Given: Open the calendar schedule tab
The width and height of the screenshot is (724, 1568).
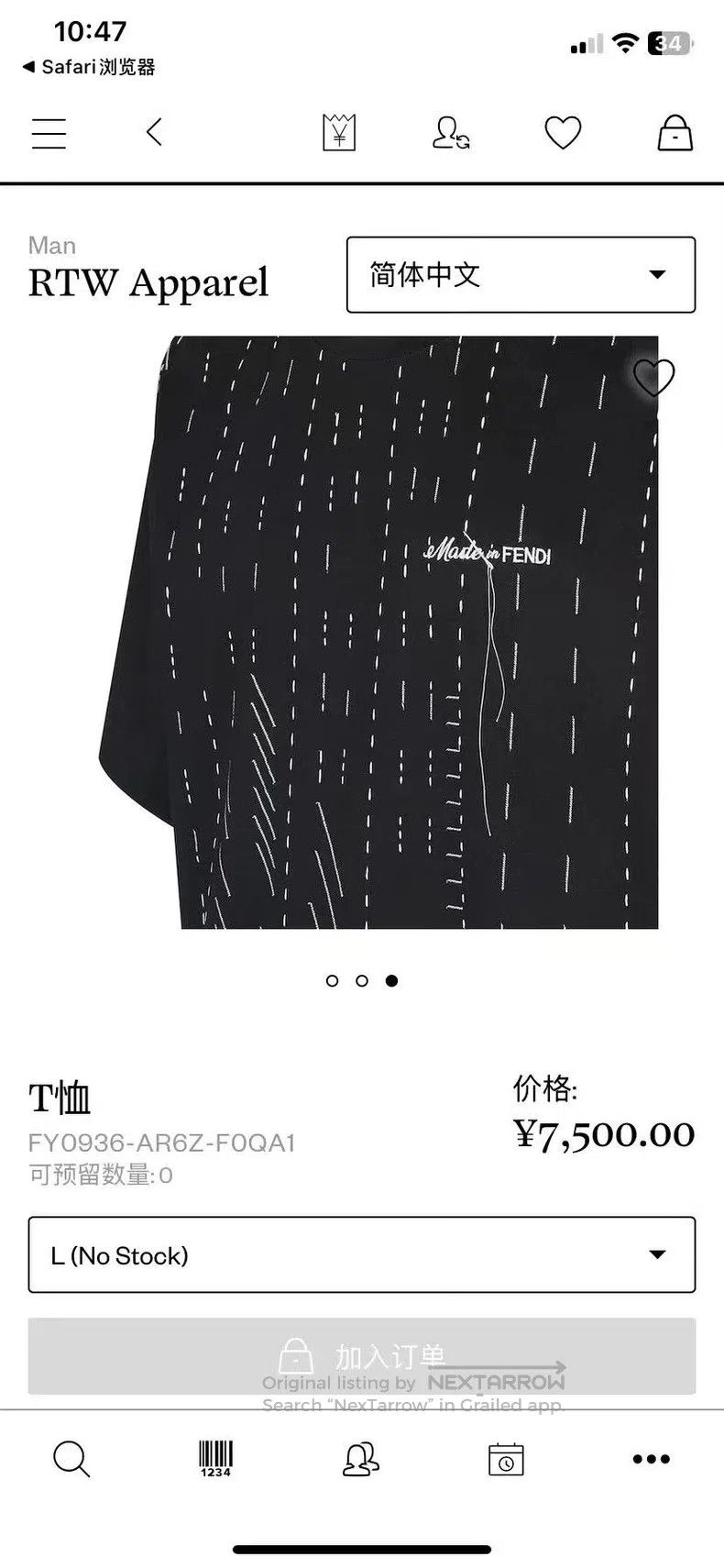Looking at the screenshot, I should [x=506, y=1458].
